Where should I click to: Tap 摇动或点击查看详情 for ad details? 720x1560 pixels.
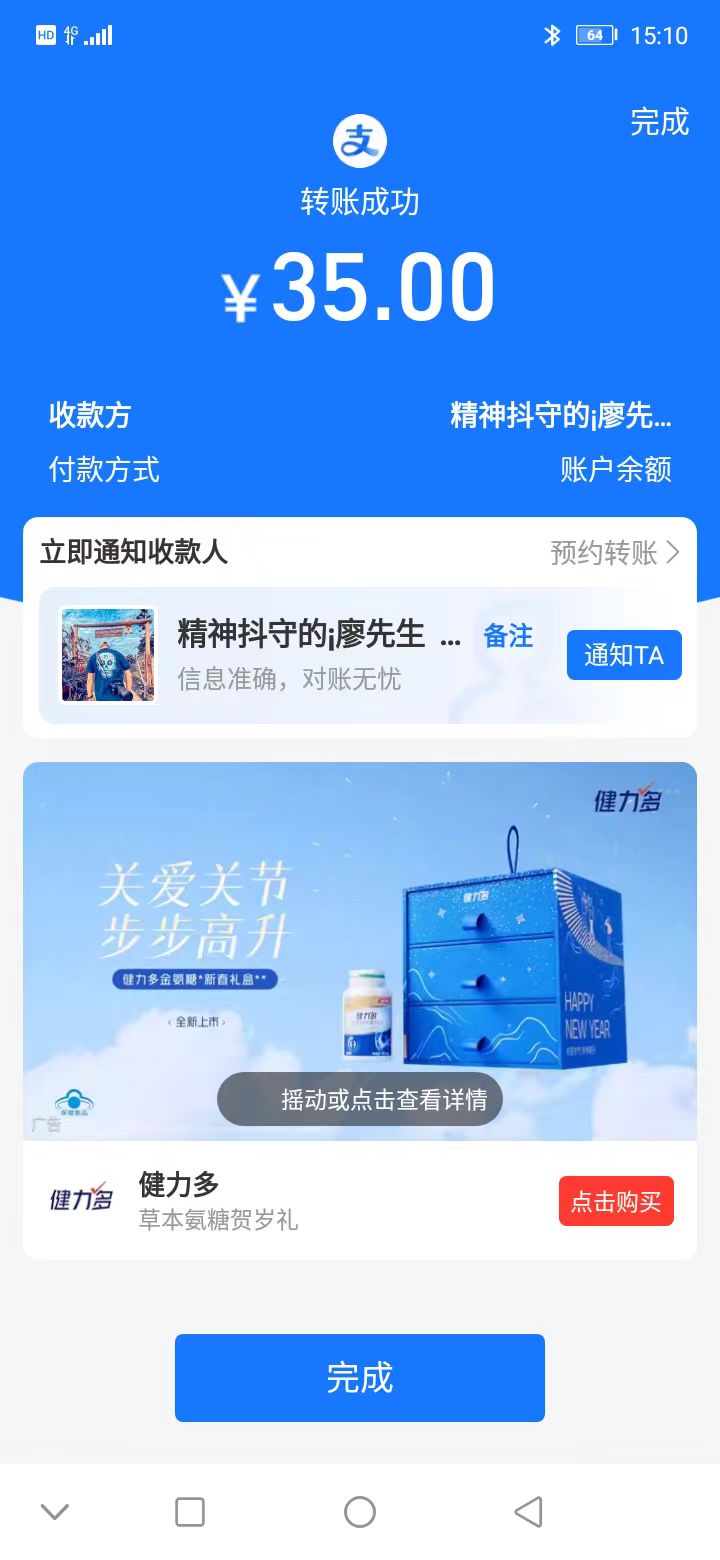tap(360, 1100)
